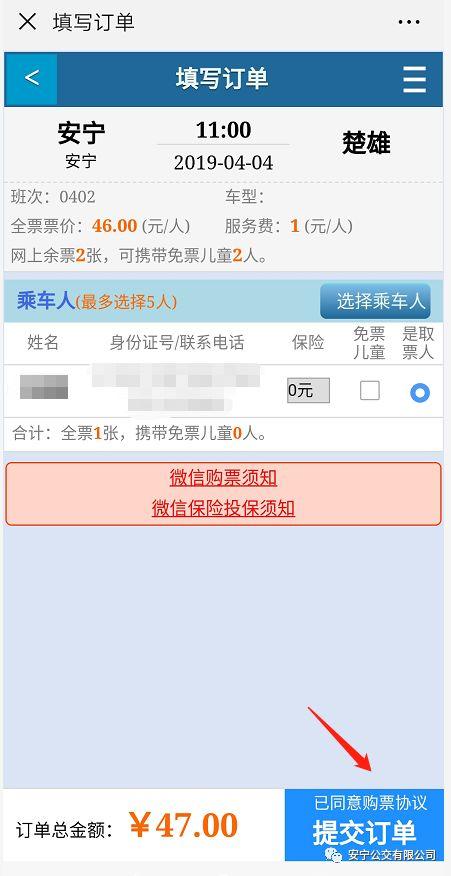The height and width of the screenshot is (876, 451).
Task: Open the hamburger menu in the header
Action: pyautogui.click(x=415, y=79)
